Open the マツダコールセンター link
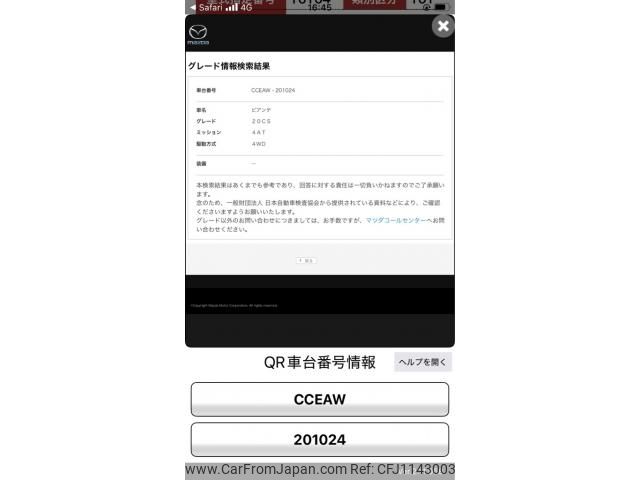Image resolution: width=640 pixels, height=480 pixels. 397,220
